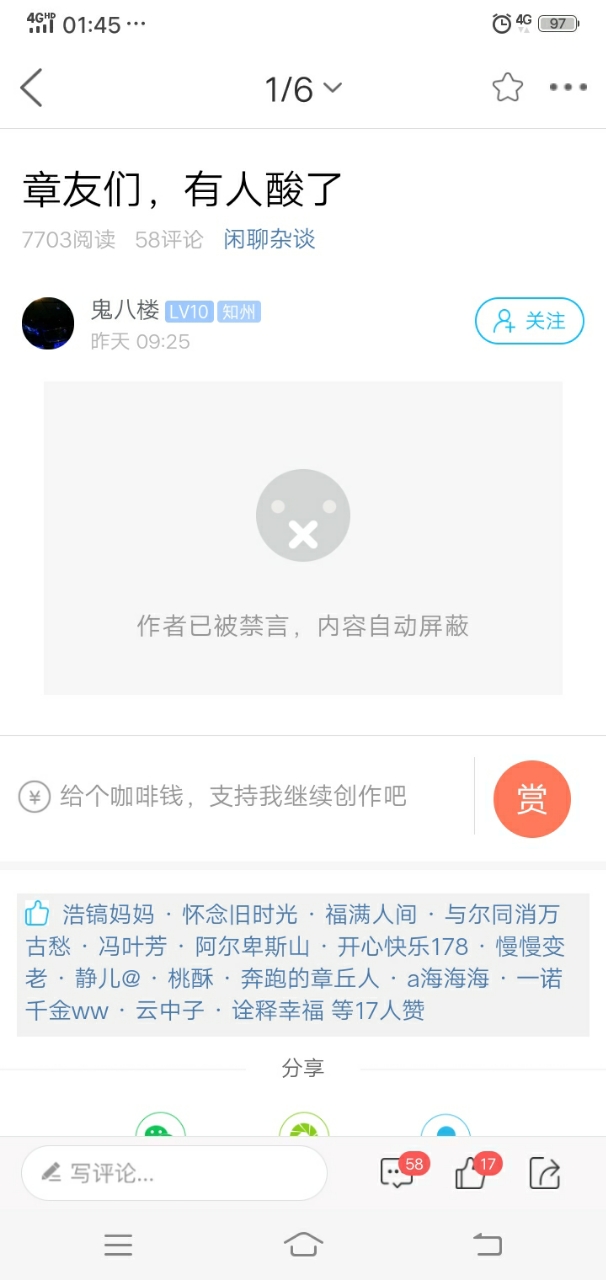Image resolution: width=606 pixels, height=1280 pixels.
Task: Open the 闲聊杂谈 category link
Action: (269, 239)
